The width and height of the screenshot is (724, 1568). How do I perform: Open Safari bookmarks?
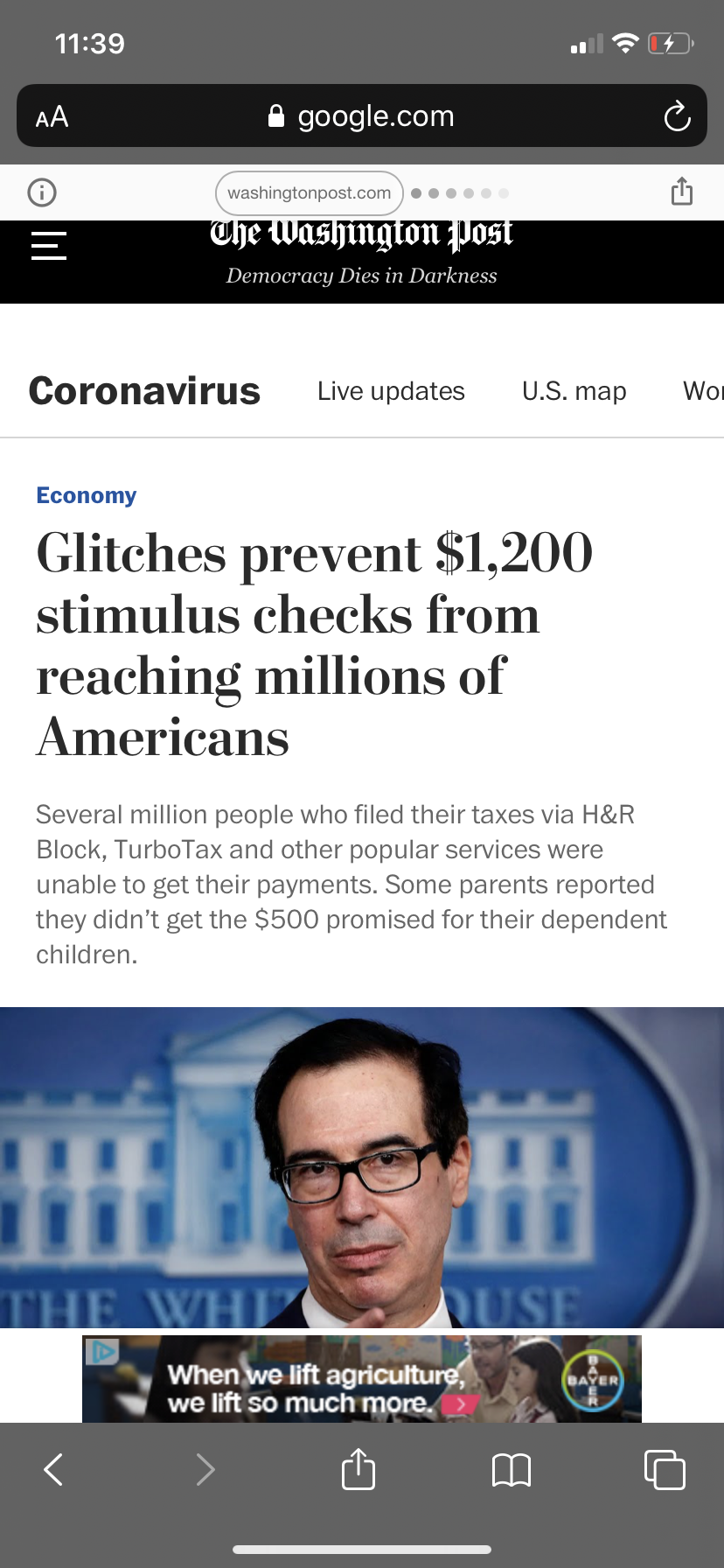click(x=512, y=1470)
